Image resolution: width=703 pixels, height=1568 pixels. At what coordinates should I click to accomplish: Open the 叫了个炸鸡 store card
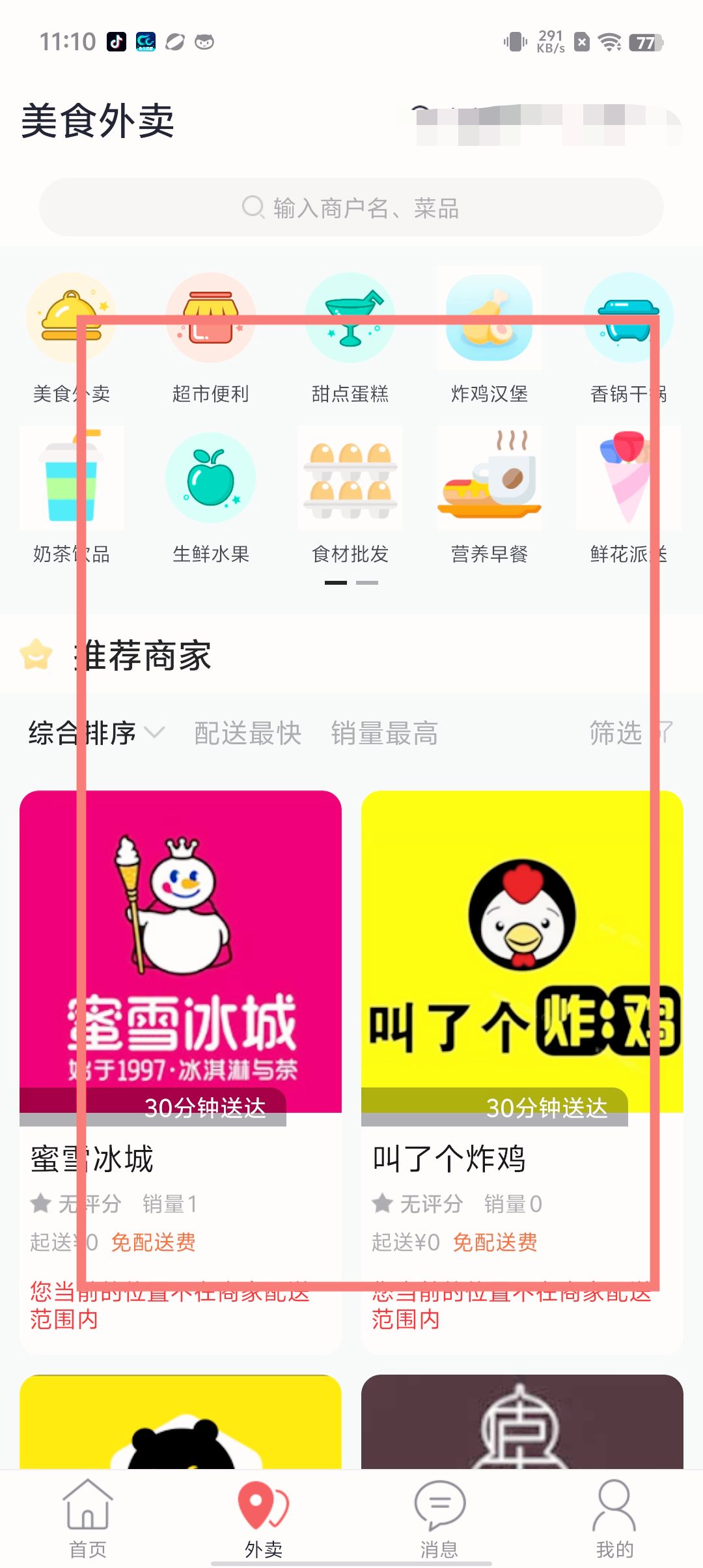pyautogui.click(x=522, y=1042)
